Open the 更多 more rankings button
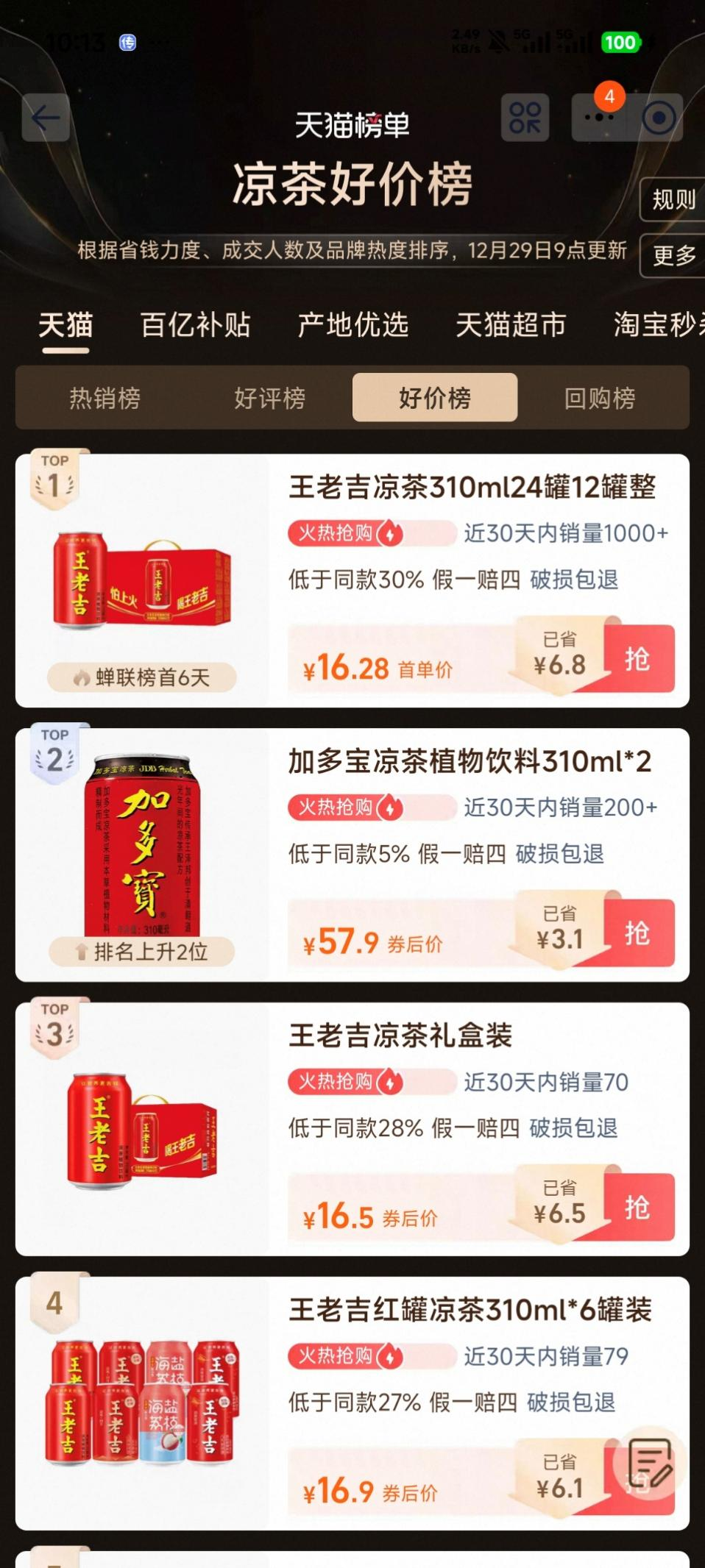Viewport: 705px width, 1568px height. (x=674, y=255)
